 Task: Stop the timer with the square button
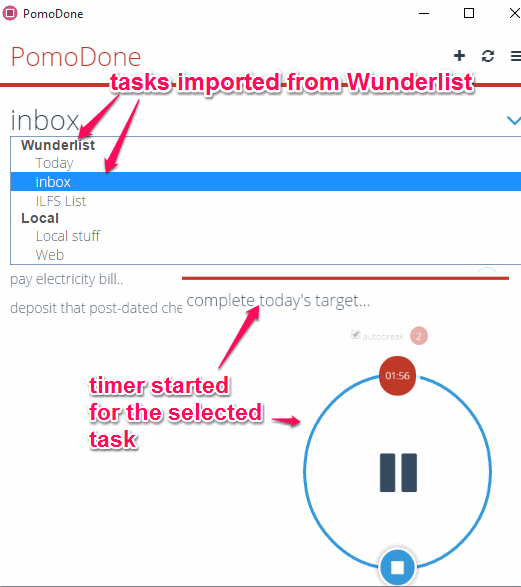397,567
